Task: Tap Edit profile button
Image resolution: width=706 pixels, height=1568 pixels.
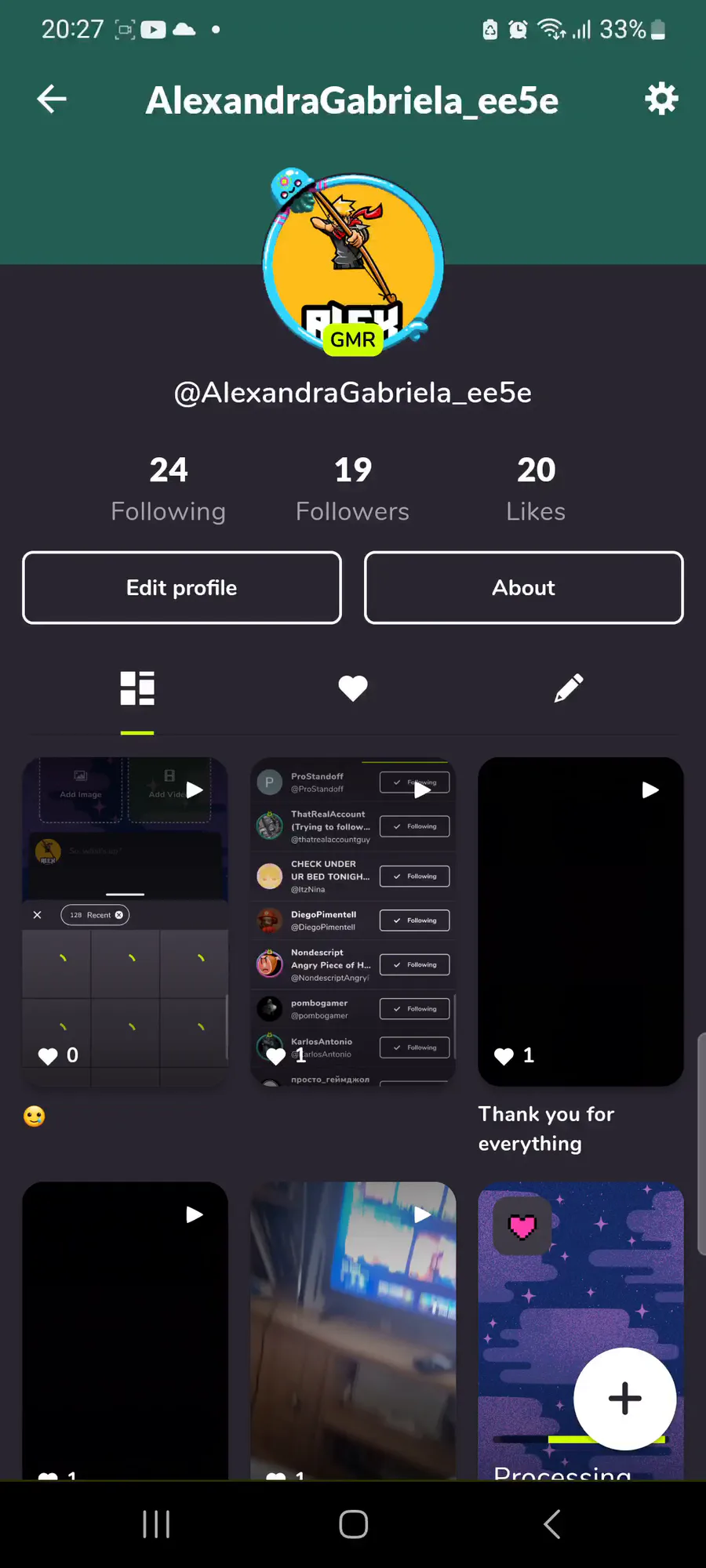Action: 182,588
